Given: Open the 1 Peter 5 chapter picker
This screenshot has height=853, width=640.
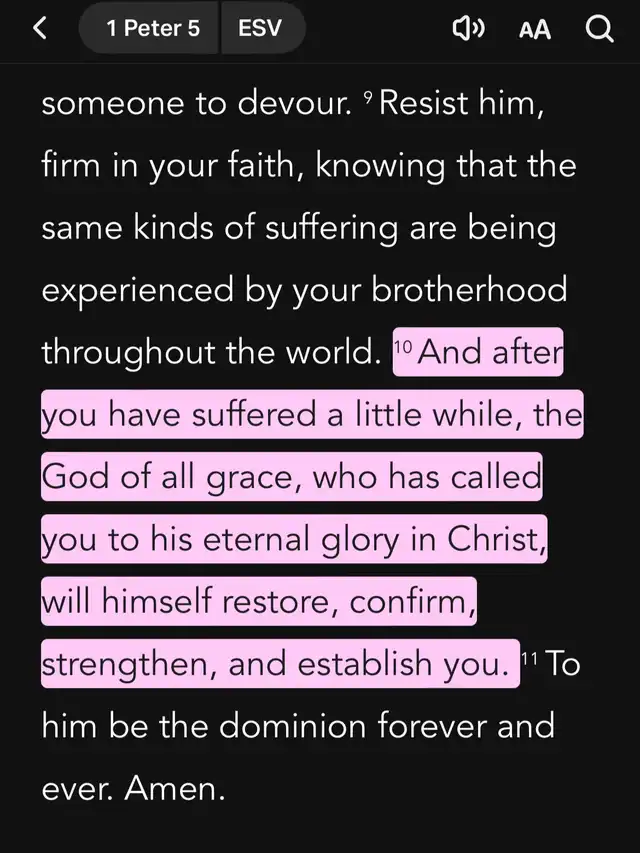Looking at the screenshot, I should point(152,29).
